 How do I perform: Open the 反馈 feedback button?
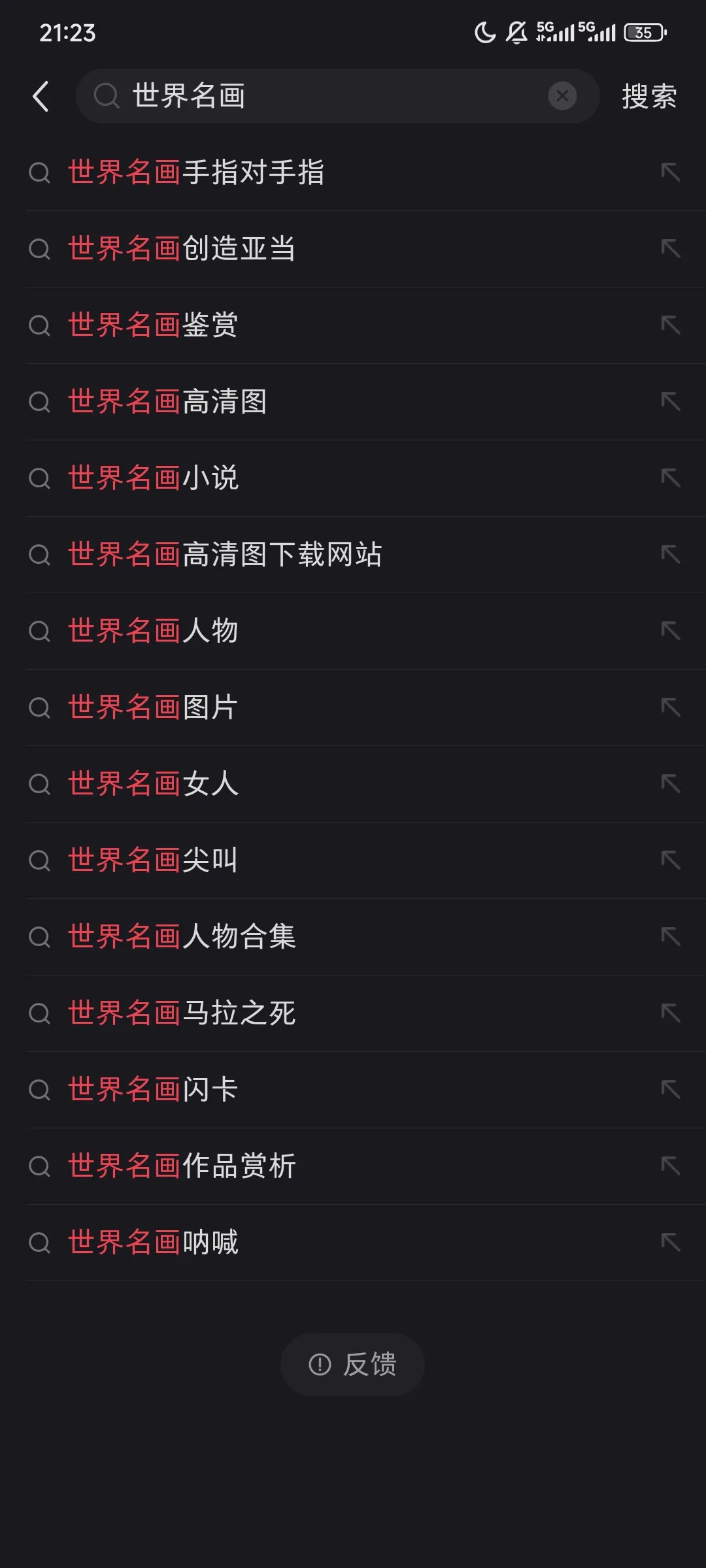point(352,1364)
